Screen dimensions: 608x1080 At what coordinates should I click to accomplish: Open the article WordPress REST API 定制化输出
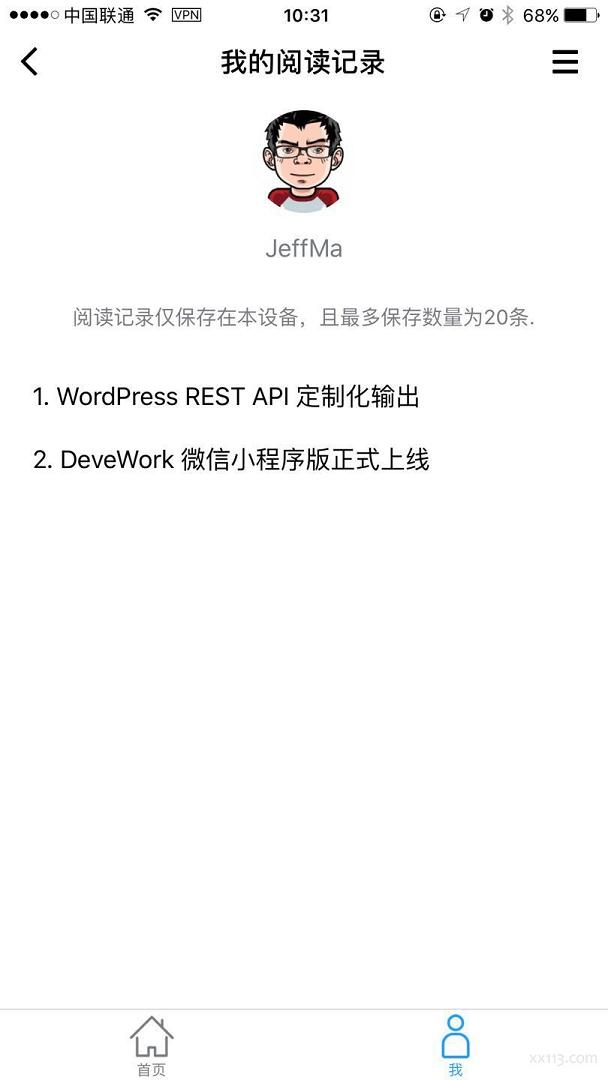226,397
